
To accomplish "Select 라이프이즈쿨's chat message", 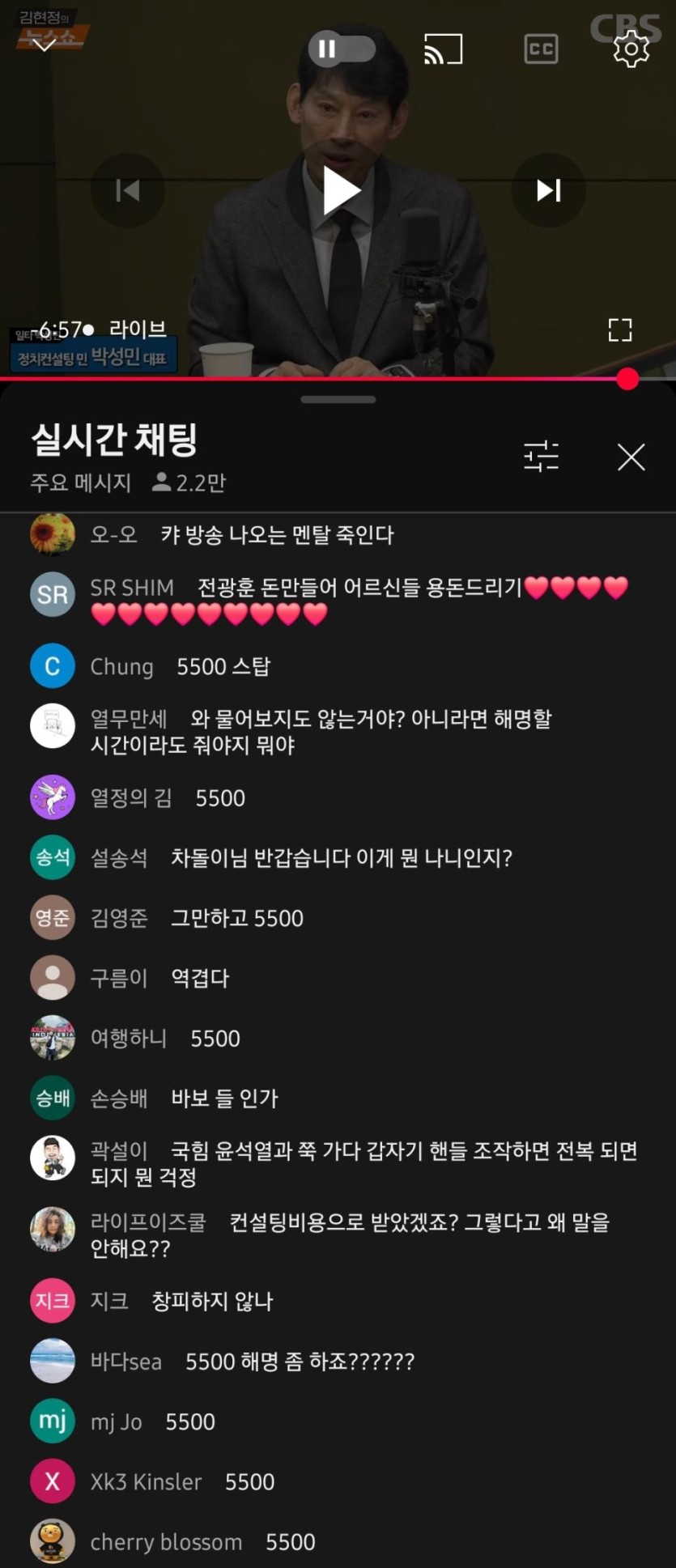I will (x=350, y=1234).
